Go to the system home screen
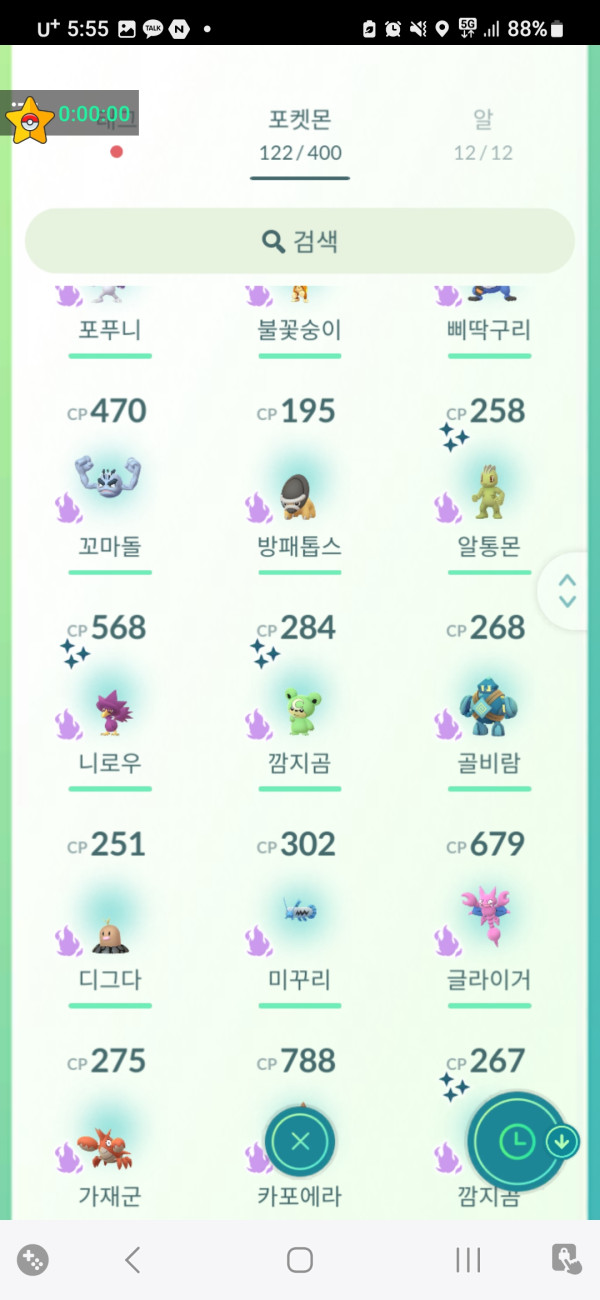The height and width of the screenshot is (1300, 600). click(300, 1260)
